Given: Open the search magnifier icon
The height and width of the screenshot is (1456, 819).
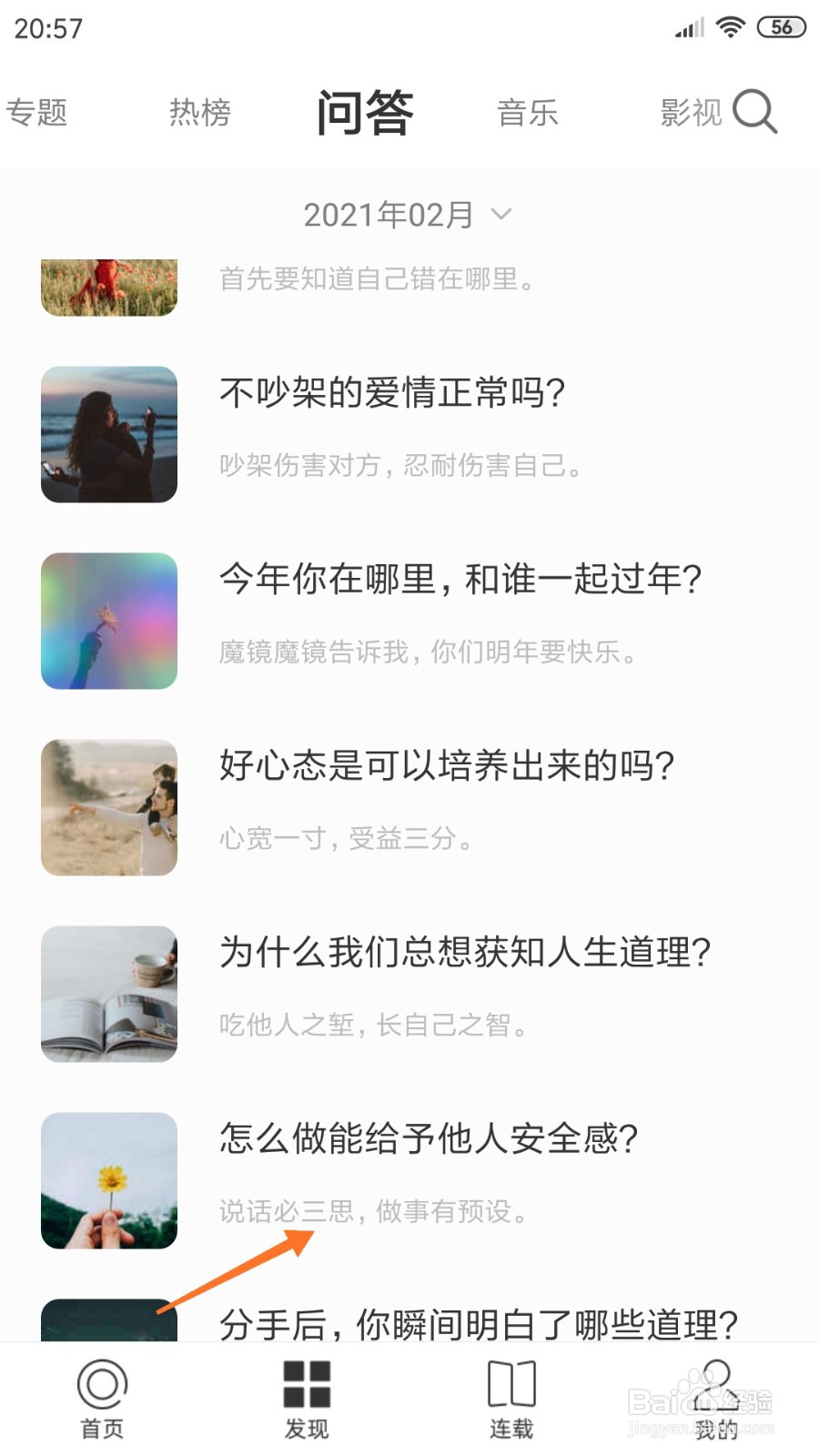Looking at the screenshot, I should click(754, 112).
